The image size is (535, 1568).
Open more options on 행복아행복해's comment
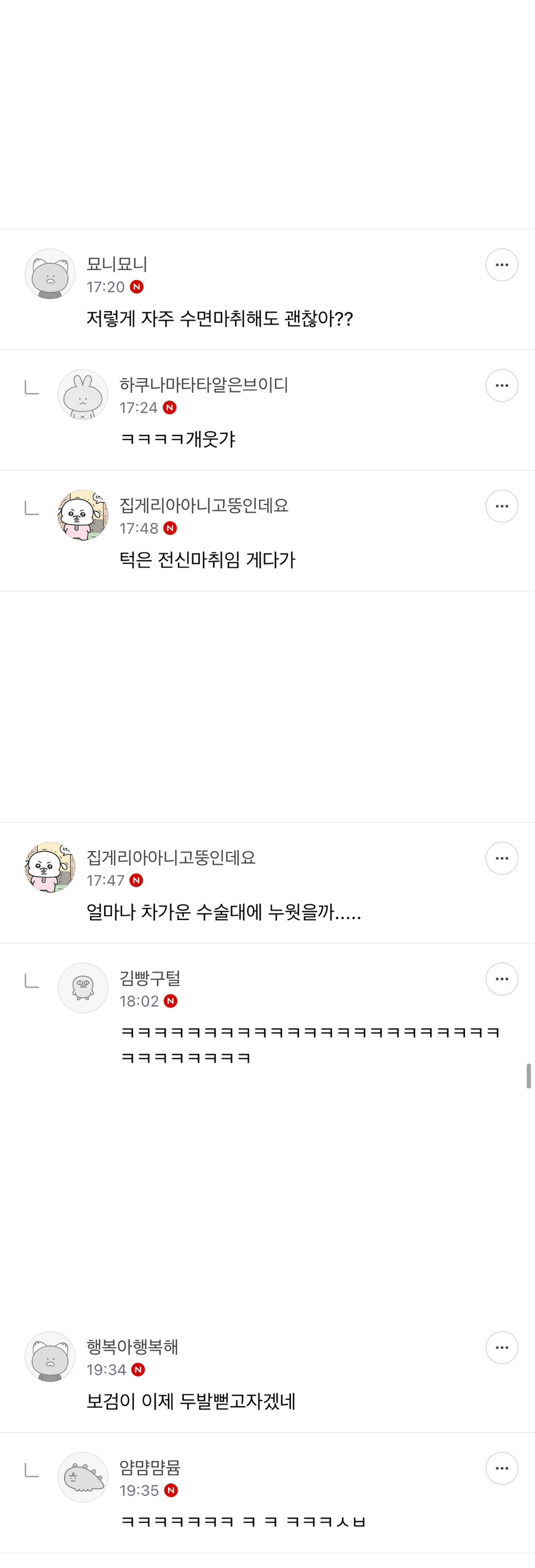click(x=502, y=1348)
